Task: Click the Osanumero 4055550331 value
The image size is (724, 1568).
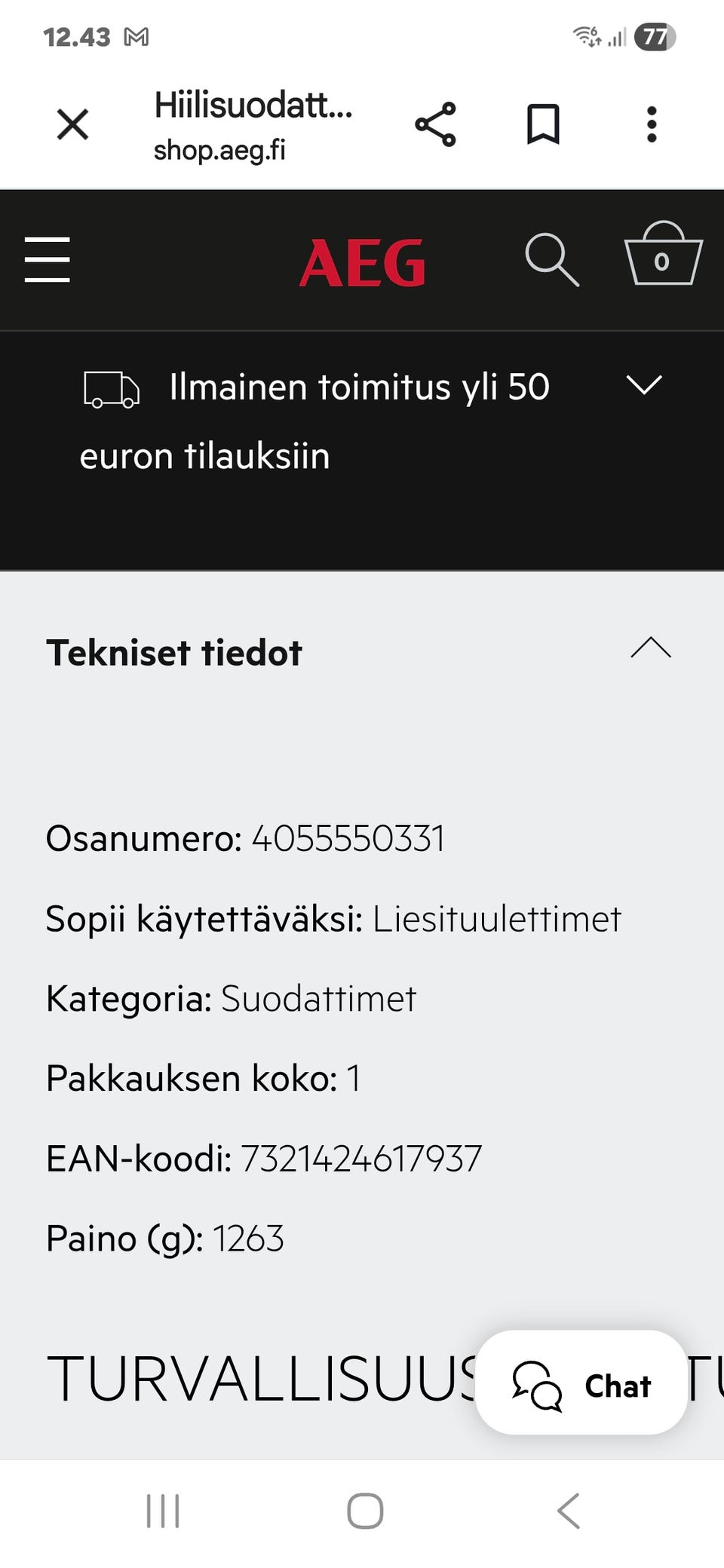Action: (348, 837)
